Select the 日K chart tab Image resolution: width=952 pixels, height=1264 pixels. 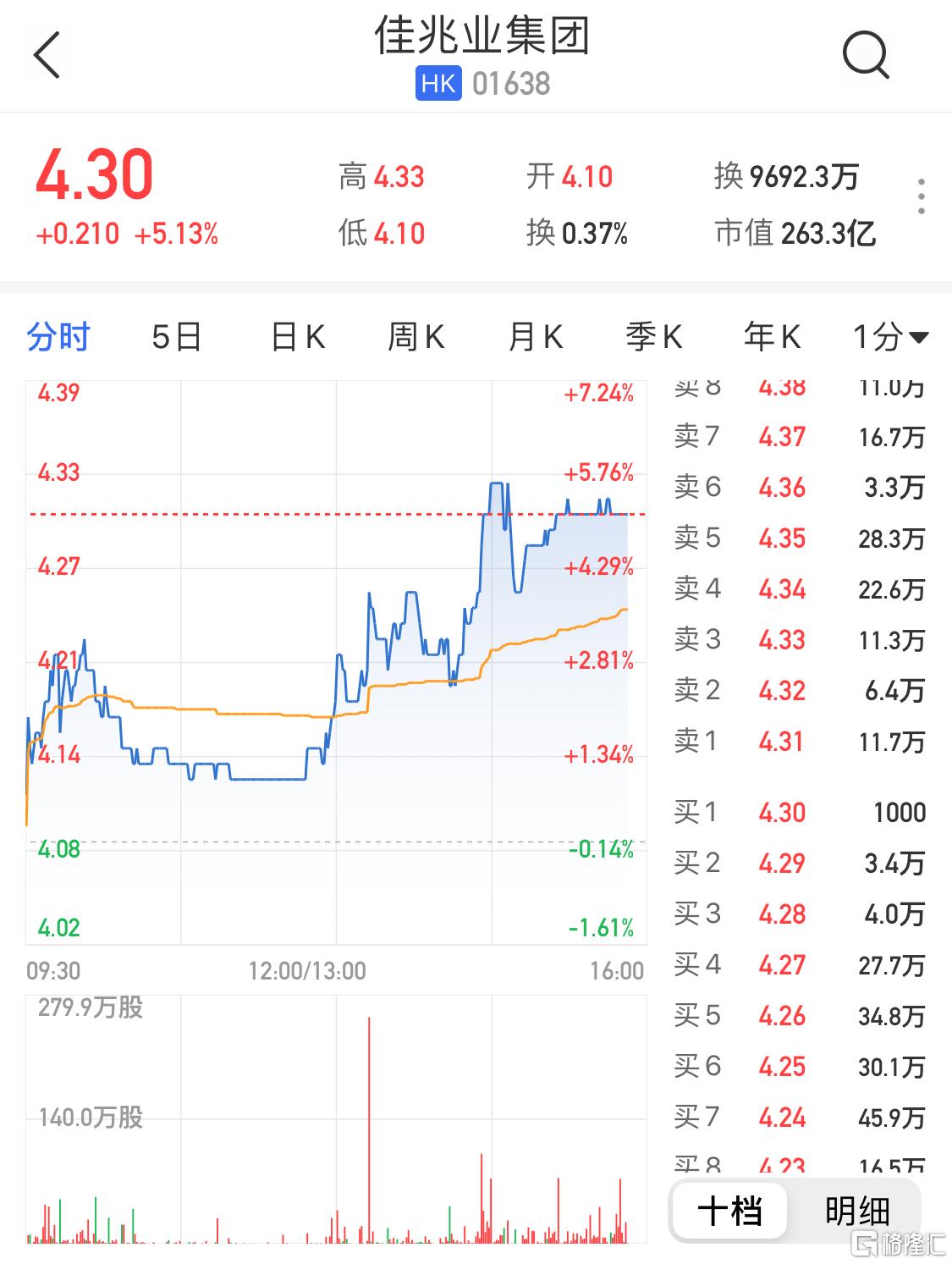point(297,337)
